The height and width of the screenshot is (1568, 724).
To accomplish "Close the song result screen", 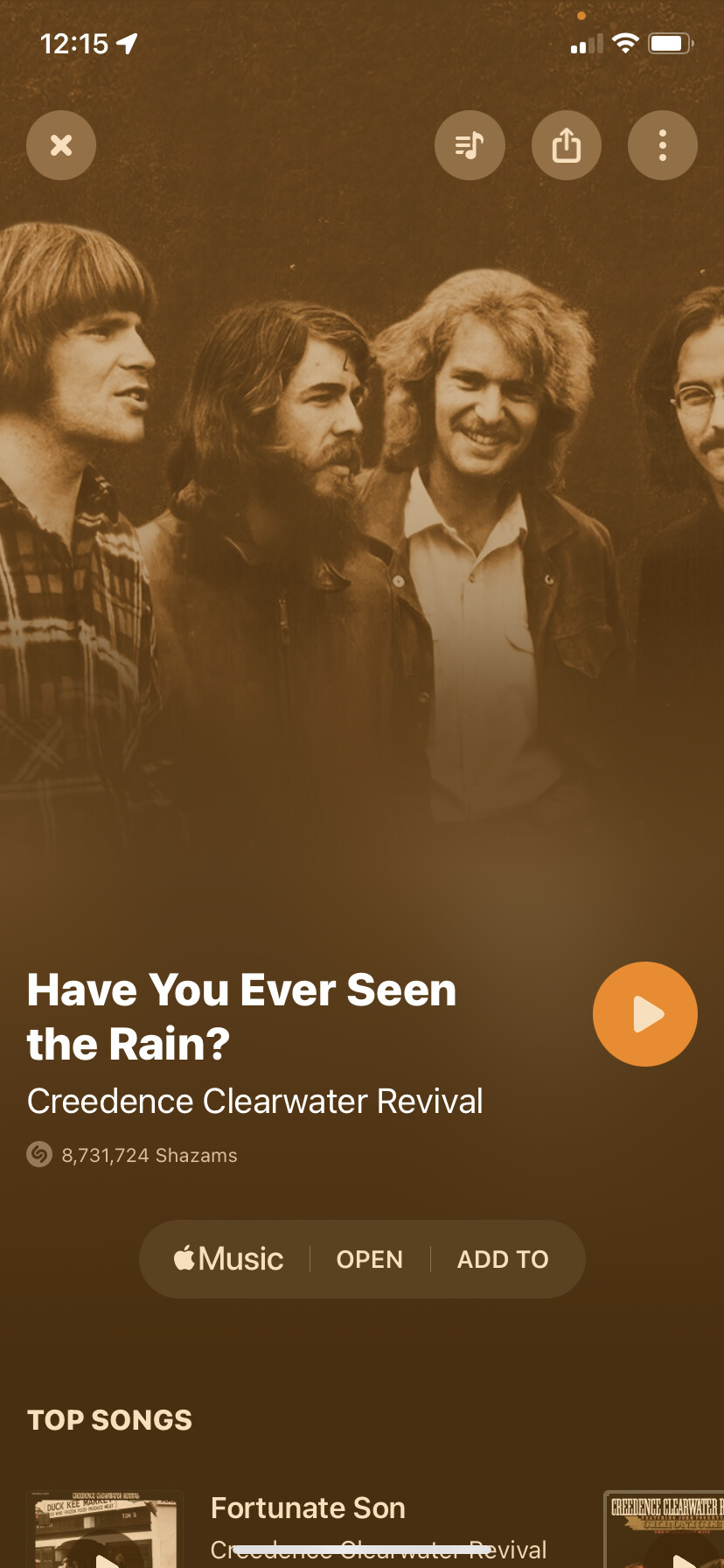I will pos(61,145).
